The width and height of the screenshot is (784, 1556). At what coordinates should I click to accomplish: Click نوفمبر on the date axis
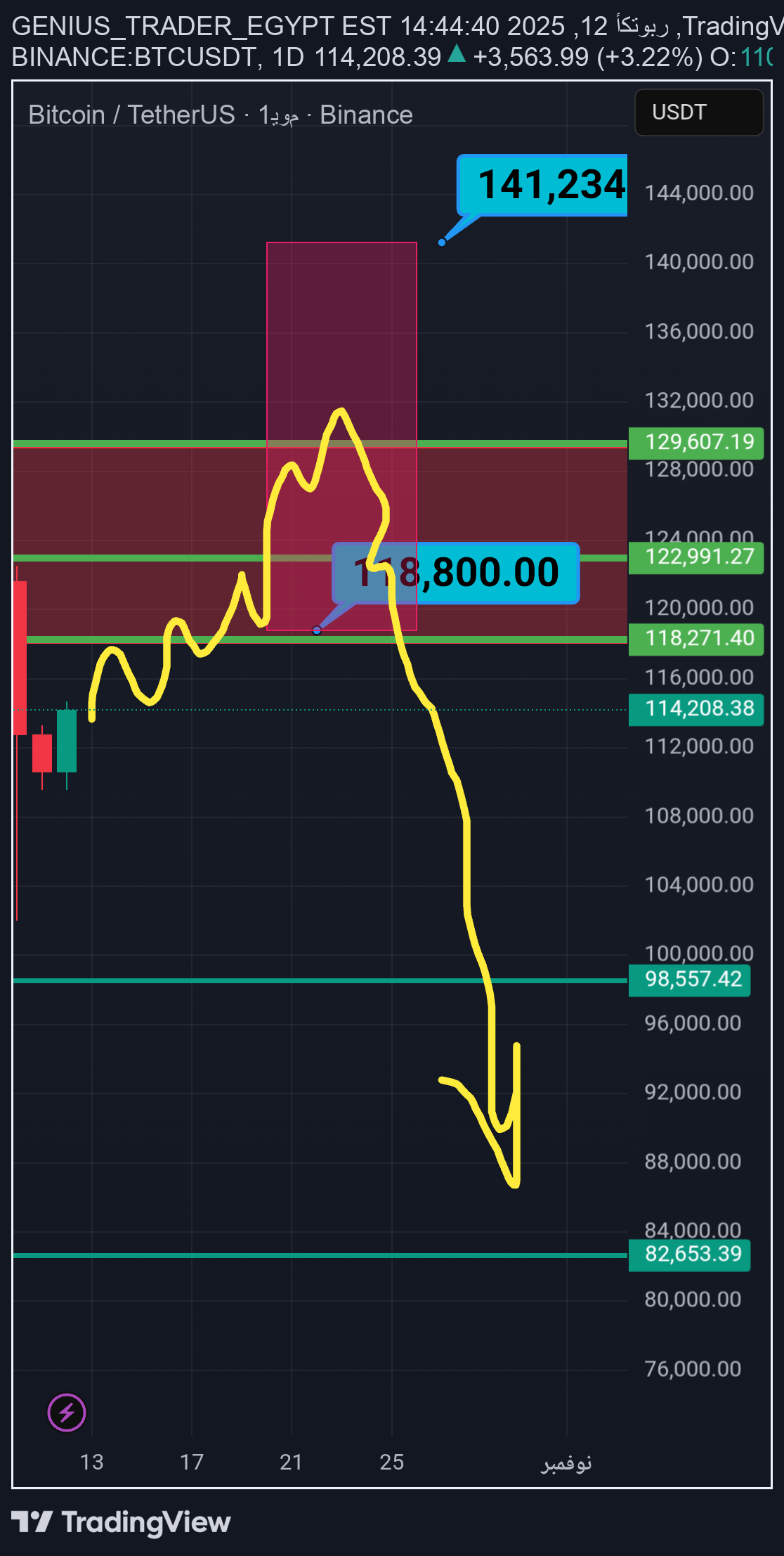[566, 1464]
